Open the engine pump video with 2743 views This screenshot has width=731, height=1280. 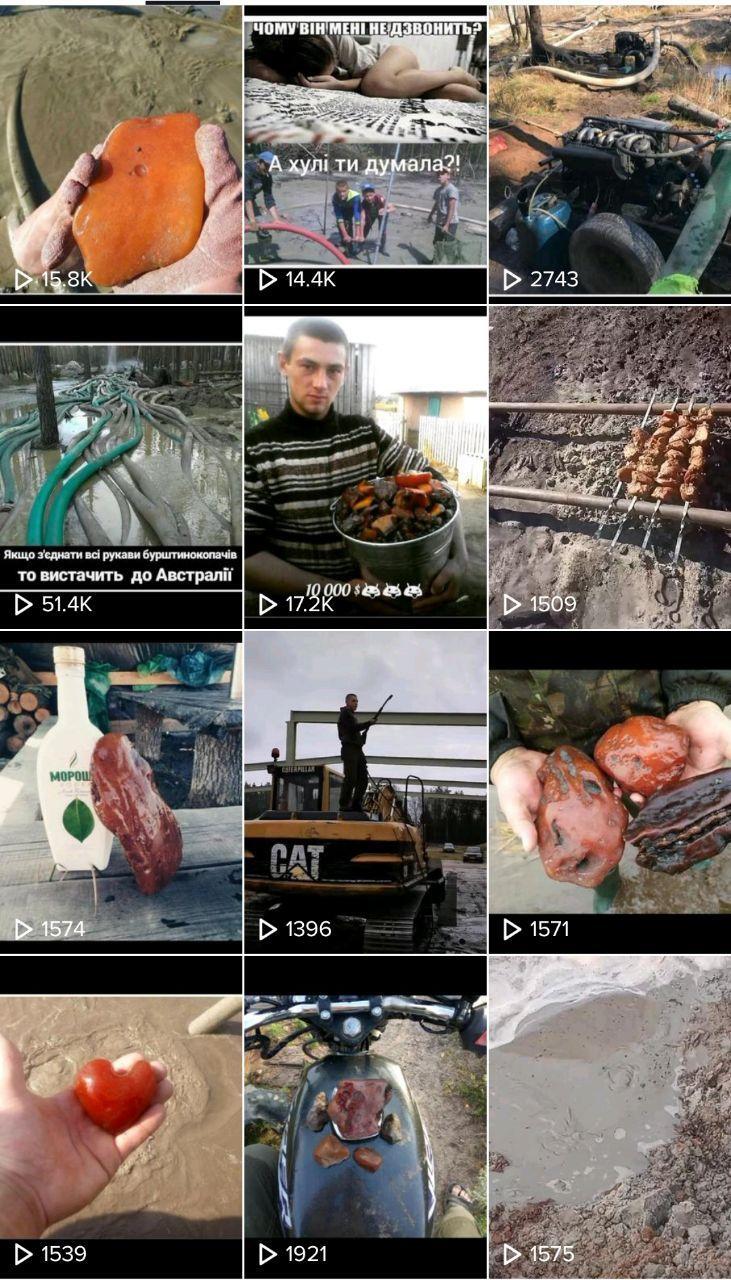[x=610, y=150]
